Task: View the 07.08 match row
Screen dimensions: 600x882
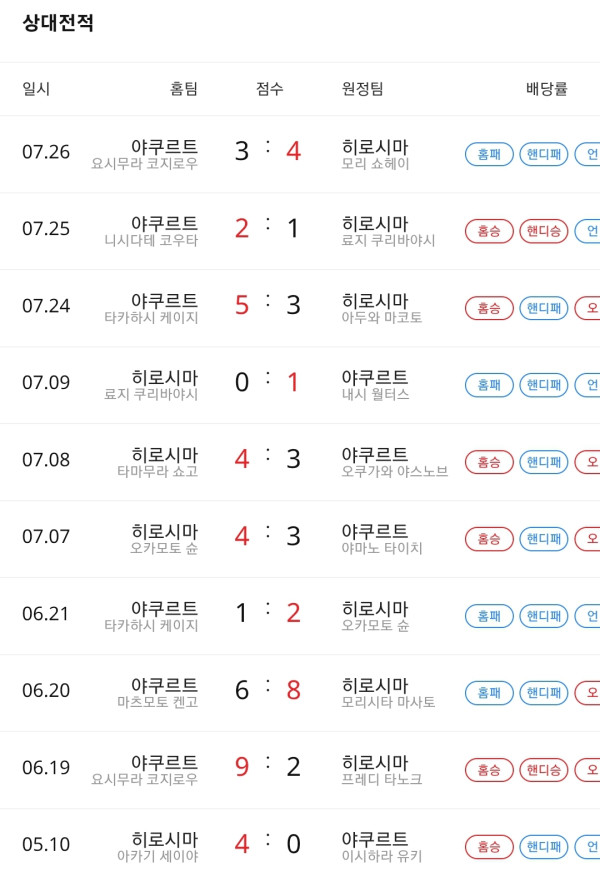Action: click(300, 462)
